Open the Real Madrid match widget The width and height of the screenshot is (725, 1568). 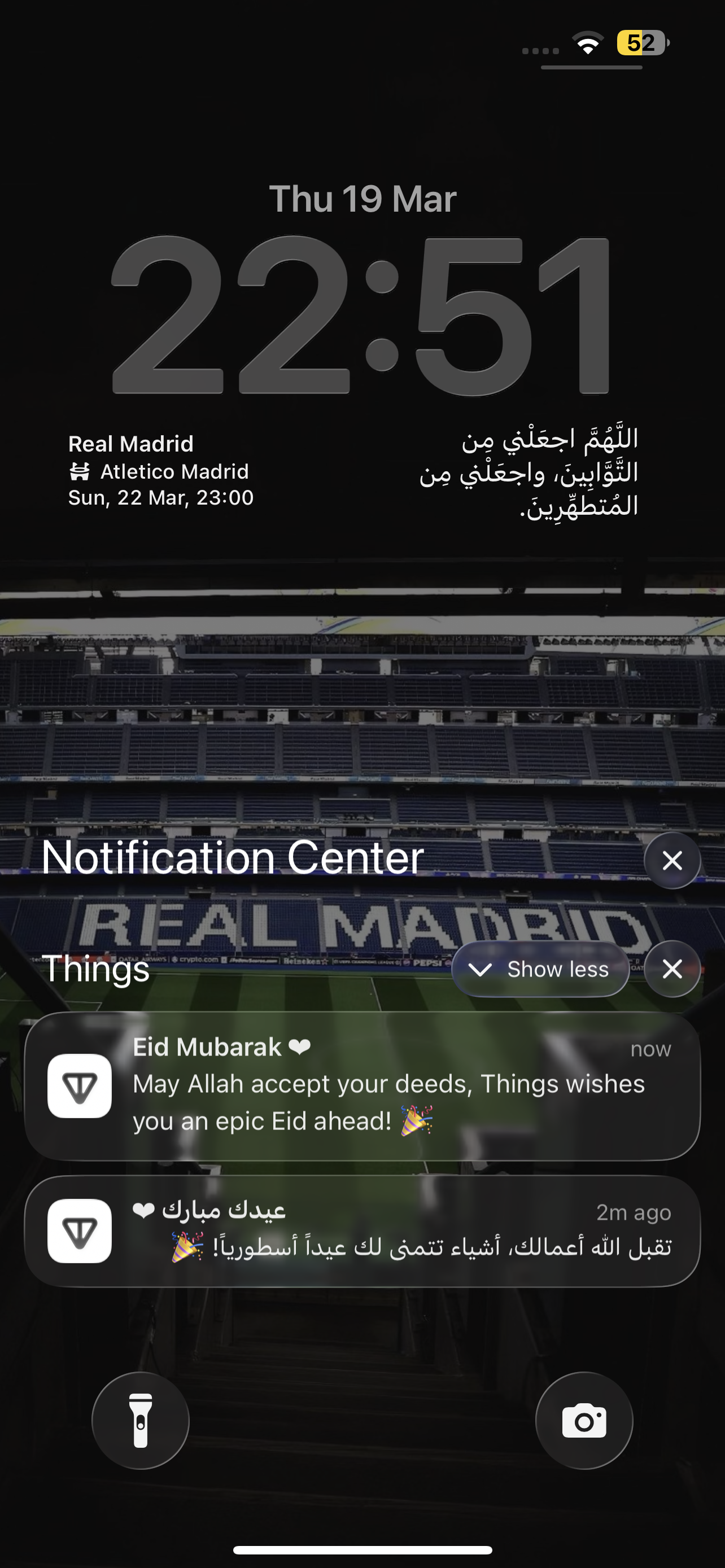click(161, 471)
